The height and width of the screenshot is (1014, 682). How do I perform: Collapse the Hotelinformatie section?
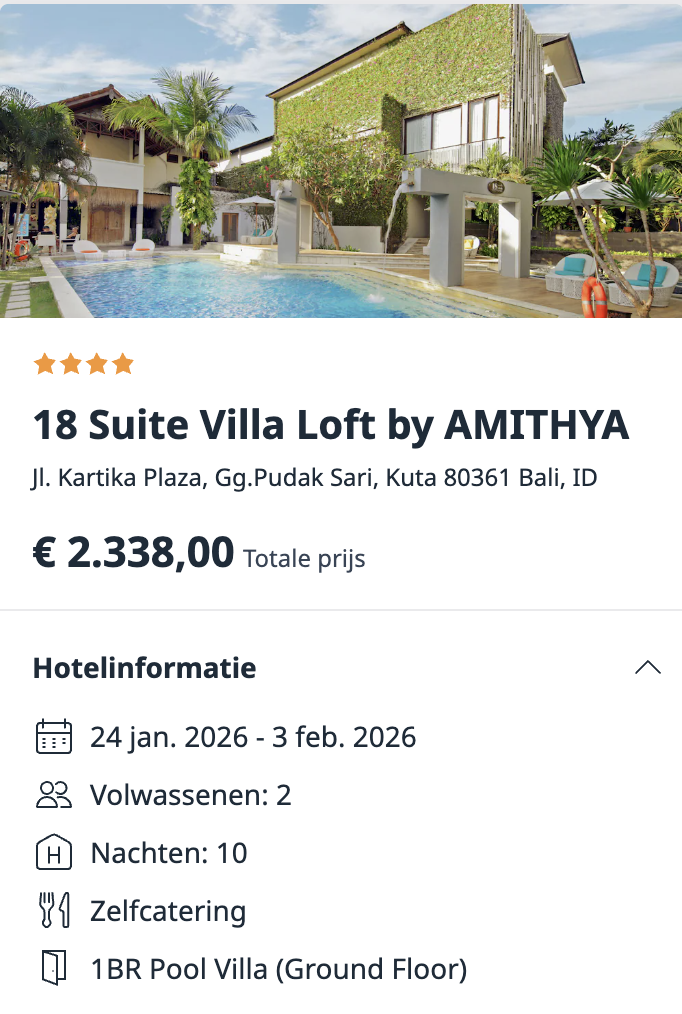click(x=647, y=668)
